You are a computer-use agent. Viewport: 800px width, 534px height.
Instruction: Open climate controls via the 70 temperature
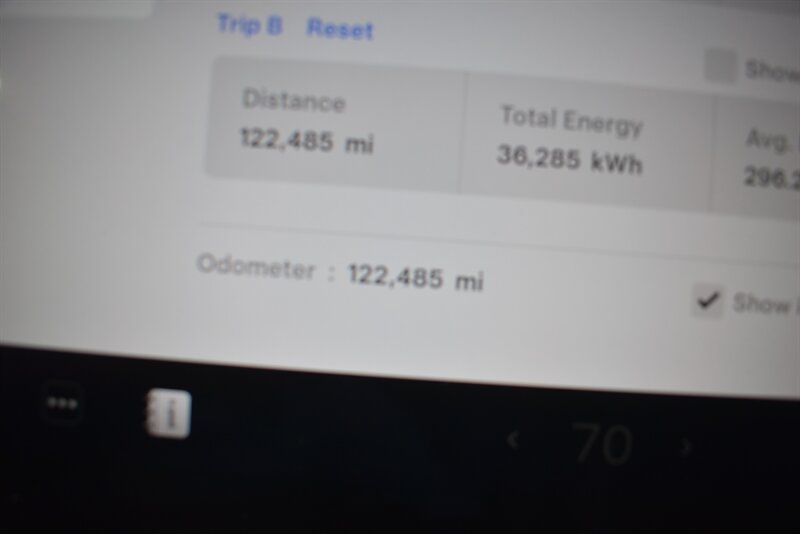[602, 444]
